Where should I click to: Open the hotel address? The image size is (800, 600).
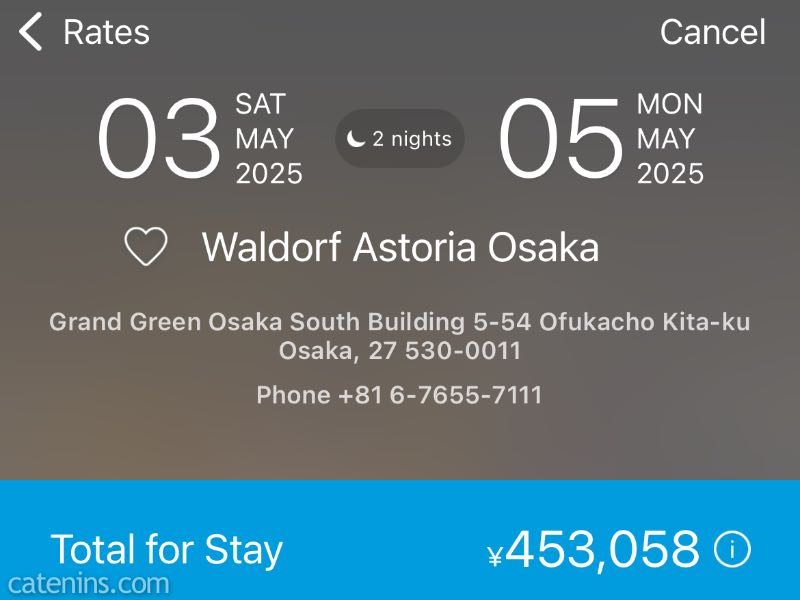399,336
